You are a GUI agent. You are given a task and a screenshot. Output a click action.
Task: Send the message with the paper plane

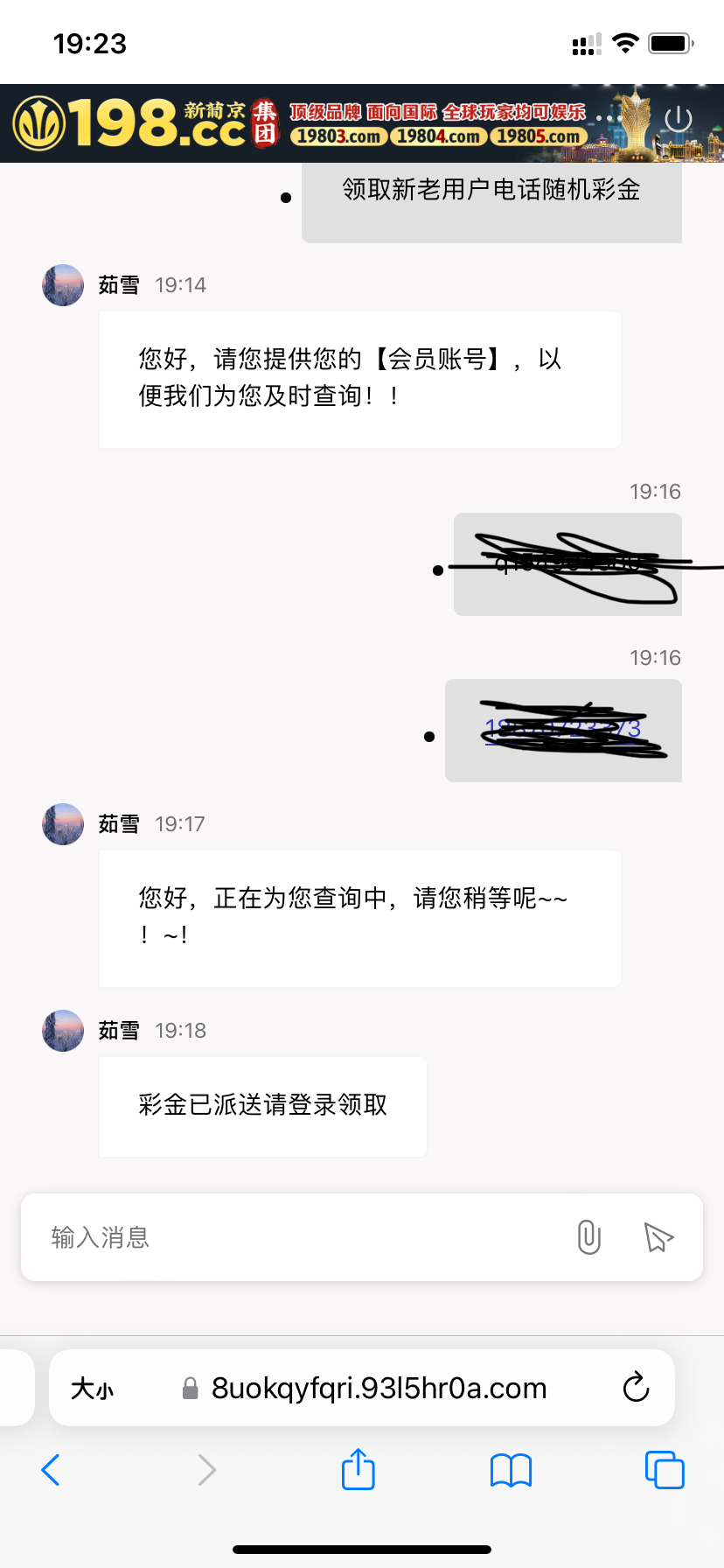click(658, 1237)
